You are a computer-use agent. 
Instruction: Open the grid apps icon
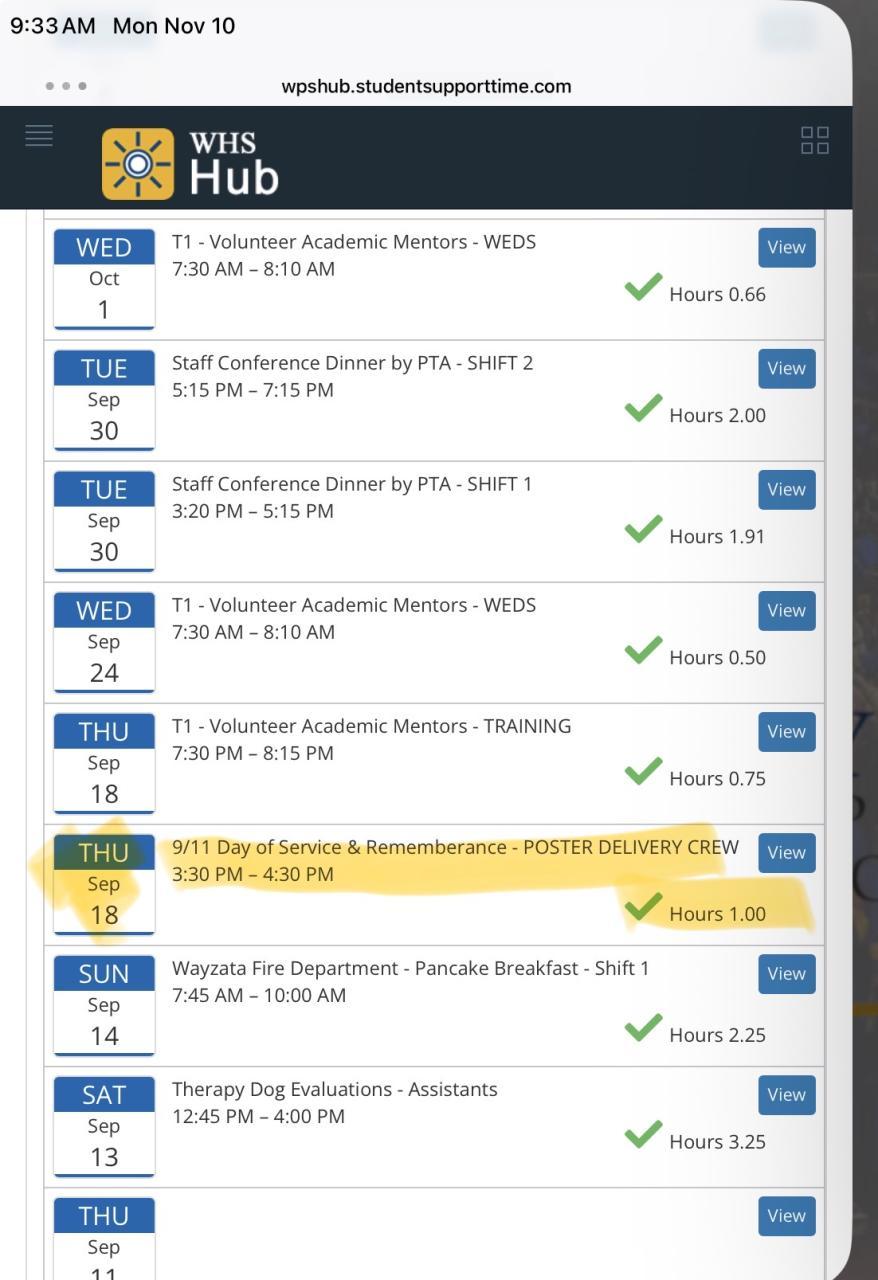815,140
